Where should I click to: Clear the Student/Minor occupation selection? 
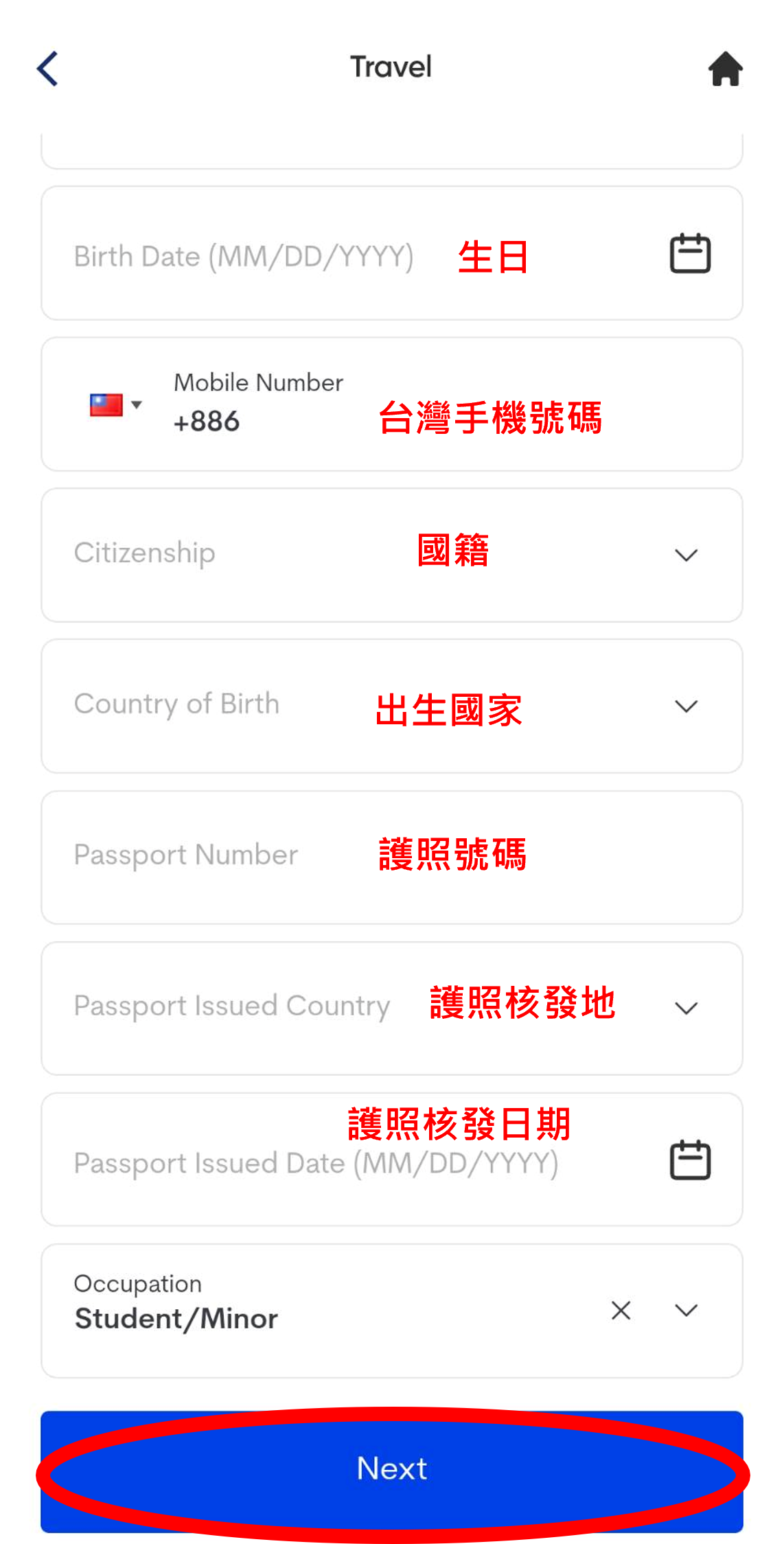coord(621,1311)
